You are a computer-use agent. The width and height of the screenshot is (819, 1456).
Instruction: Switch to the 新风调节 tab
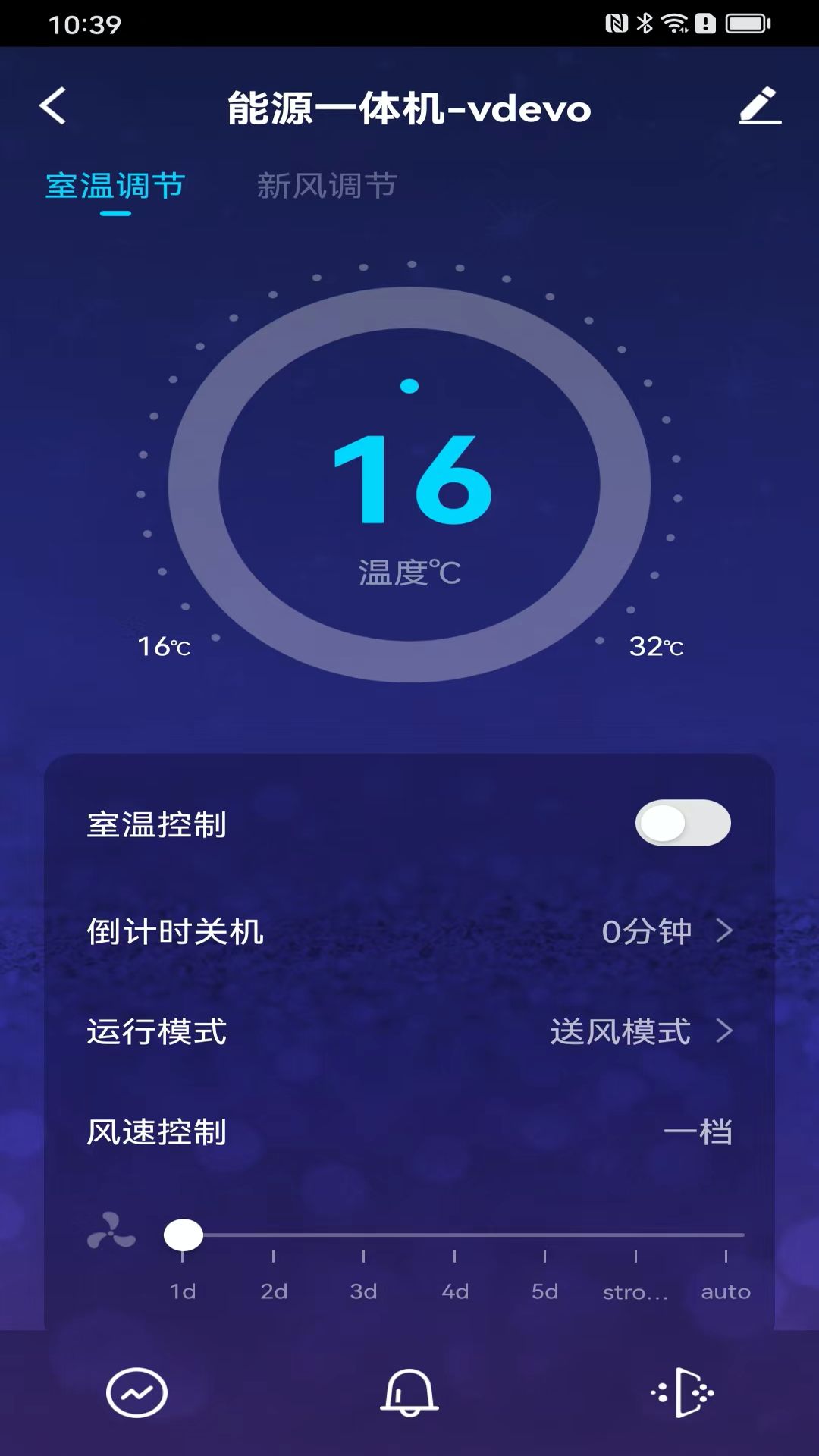point(326,186)
